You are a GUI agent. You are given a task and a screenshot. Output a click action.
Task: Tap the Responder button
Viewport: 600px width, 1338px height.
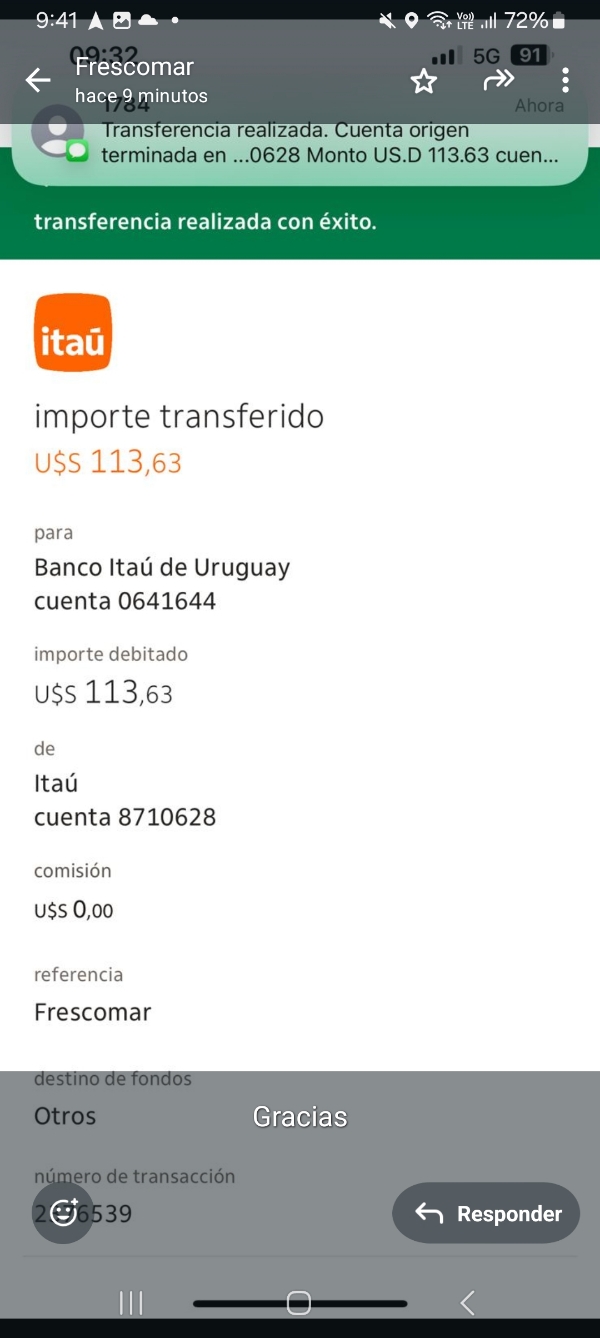[x=486, y=1214]
